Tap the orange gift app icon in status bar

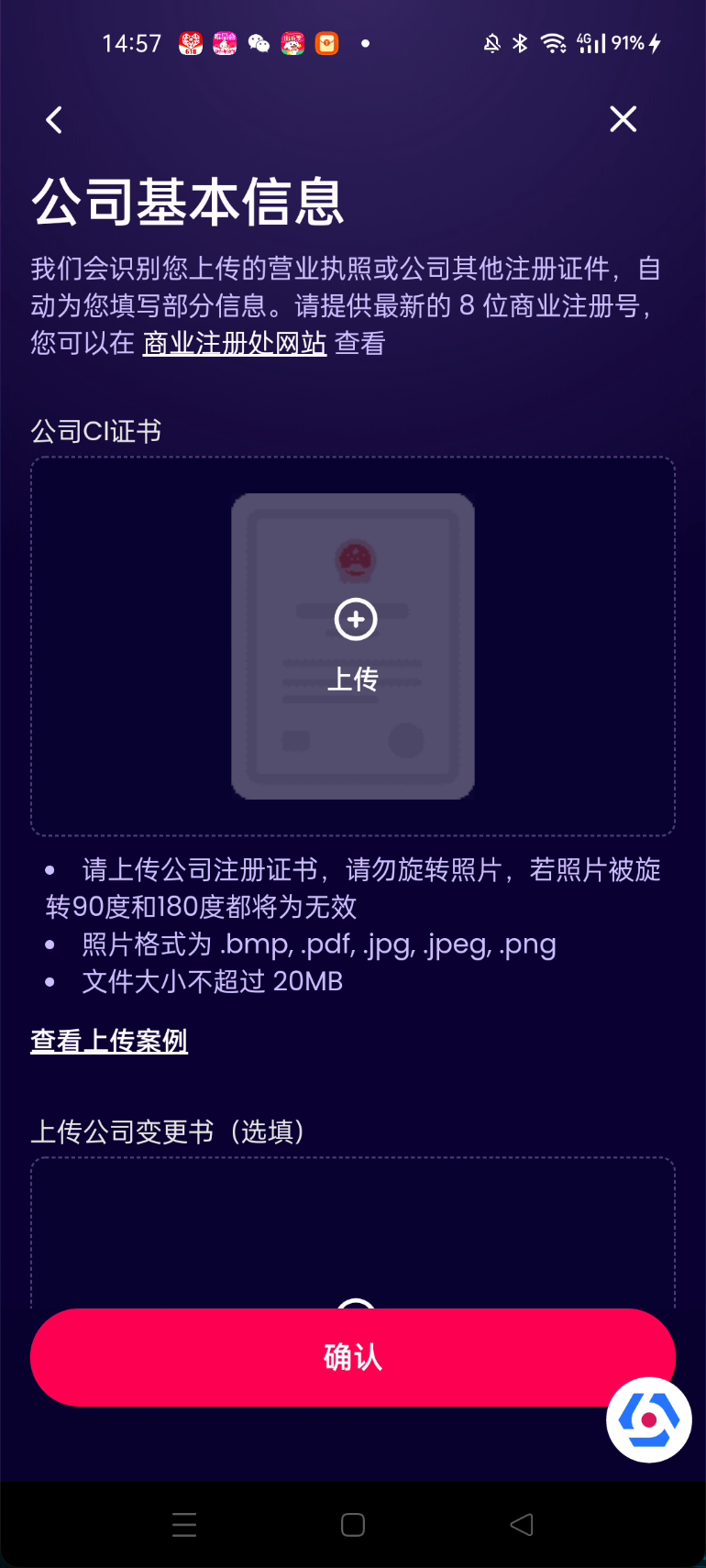coord(325,42)
